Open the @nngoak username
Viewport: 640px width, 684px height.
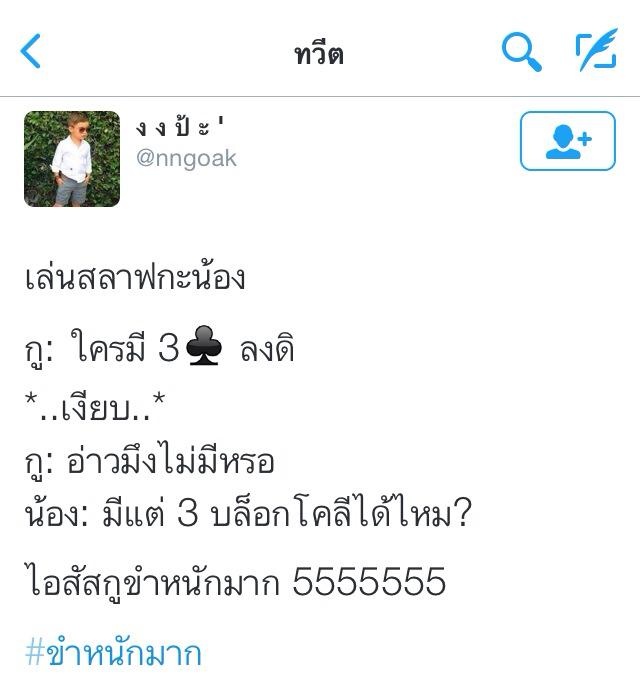click(x=187, y=159)
